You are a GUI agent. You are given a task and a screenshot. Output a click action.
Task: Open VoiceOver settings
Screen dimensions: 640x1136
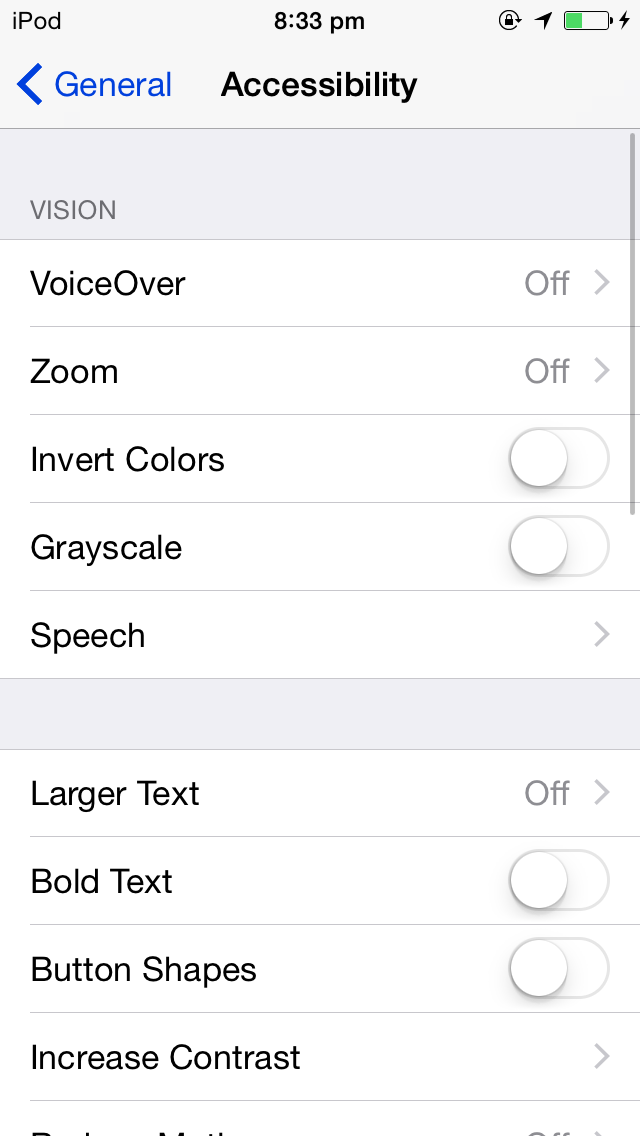coord(320,283)
